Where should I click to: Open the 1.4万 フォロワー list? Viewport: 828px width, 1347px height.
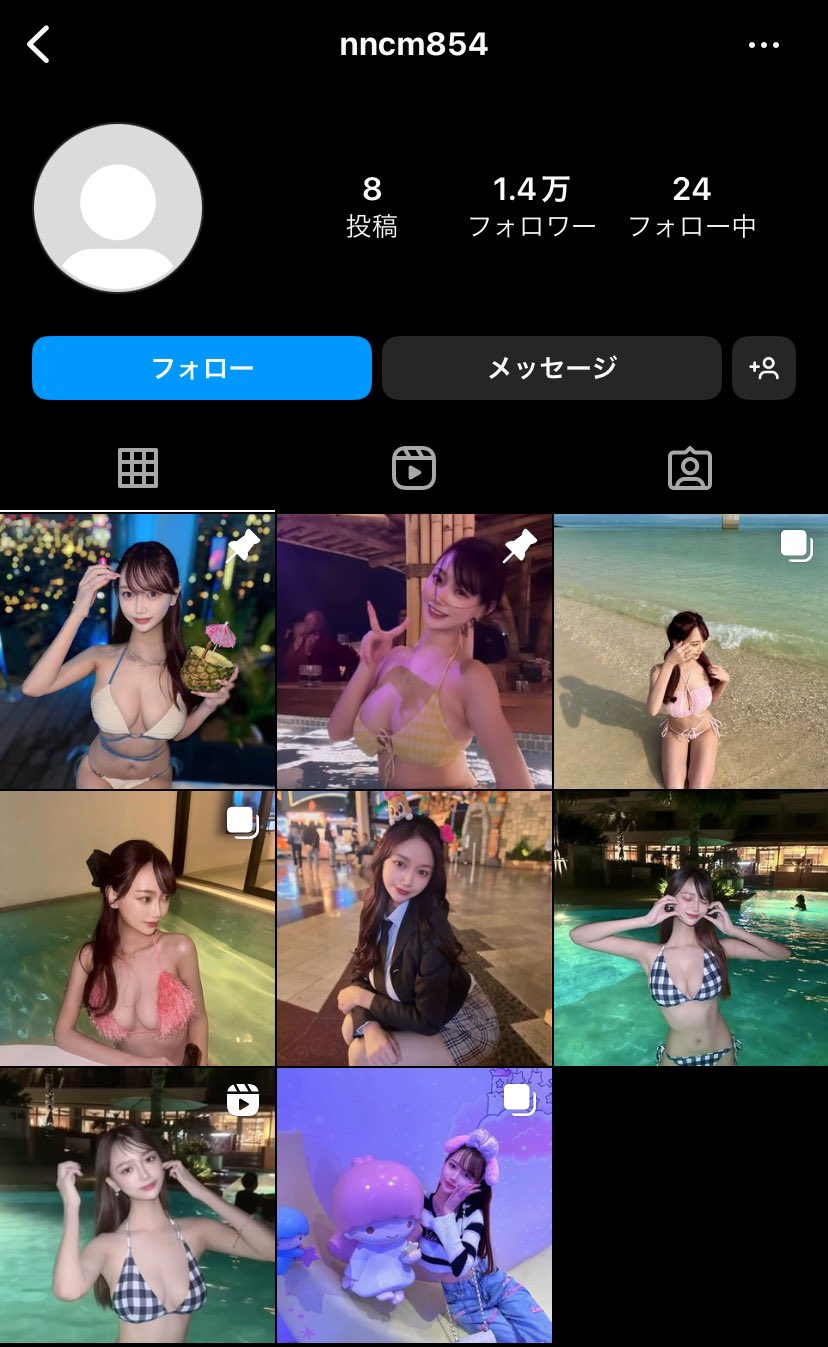click(x=532, y=206)
